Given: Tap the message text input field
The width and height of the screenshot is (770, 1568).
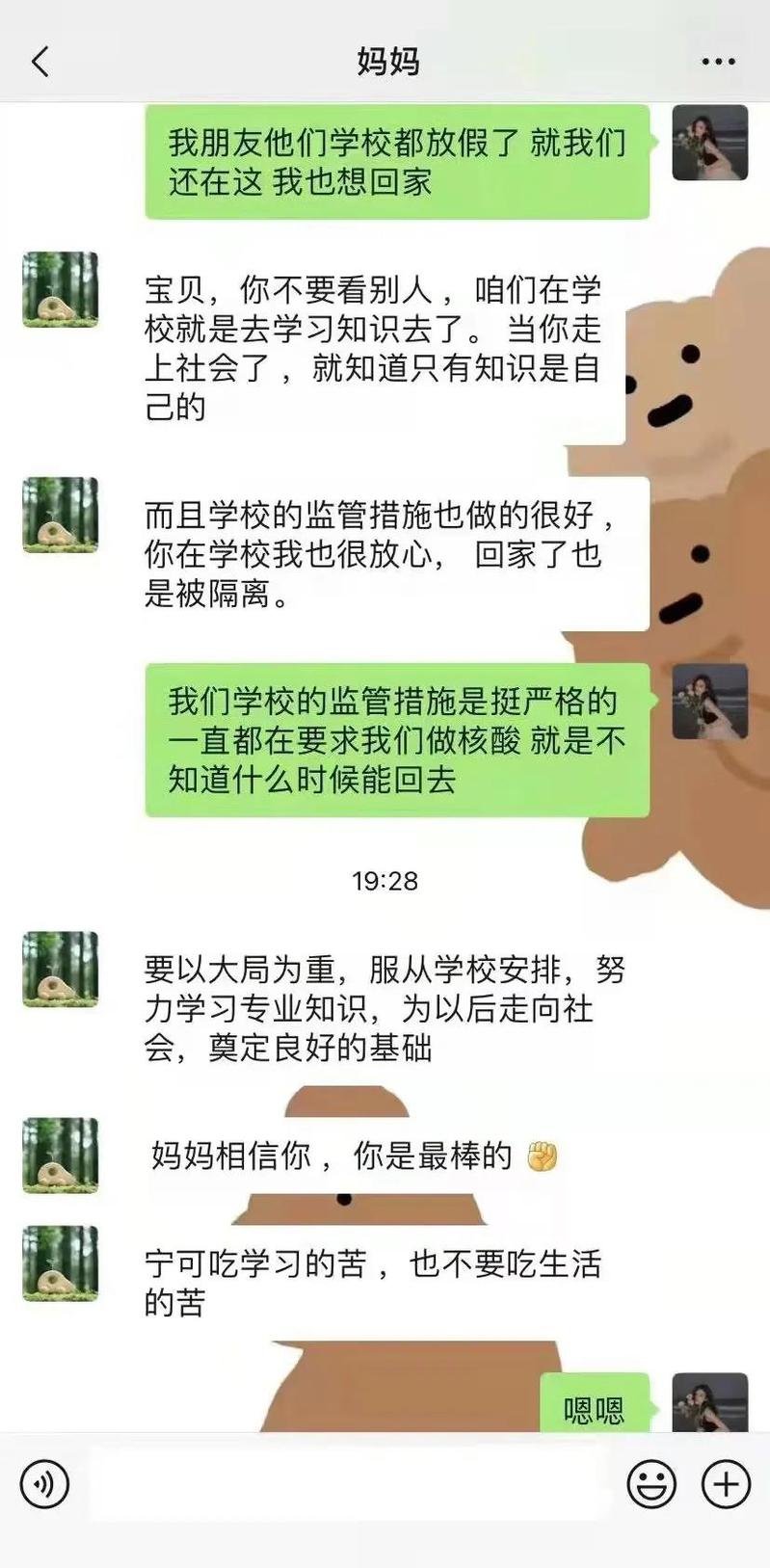Looking at the screenshot, I should click(x=349, y=1483).
